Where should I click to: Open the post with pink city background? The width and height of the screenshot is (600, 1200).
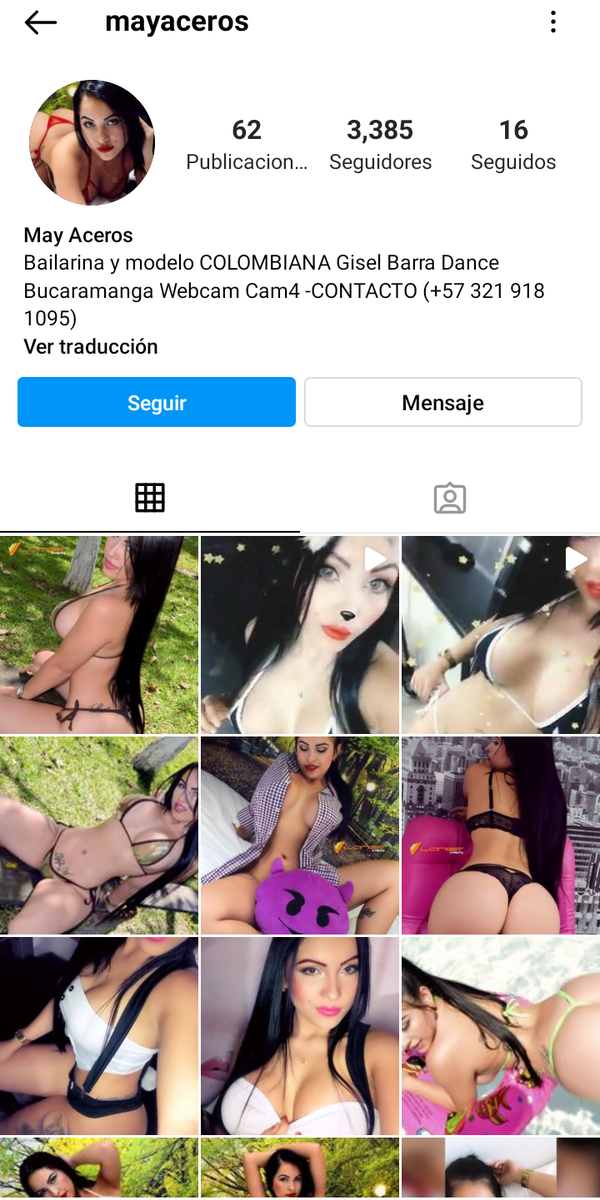pos(501,836)
